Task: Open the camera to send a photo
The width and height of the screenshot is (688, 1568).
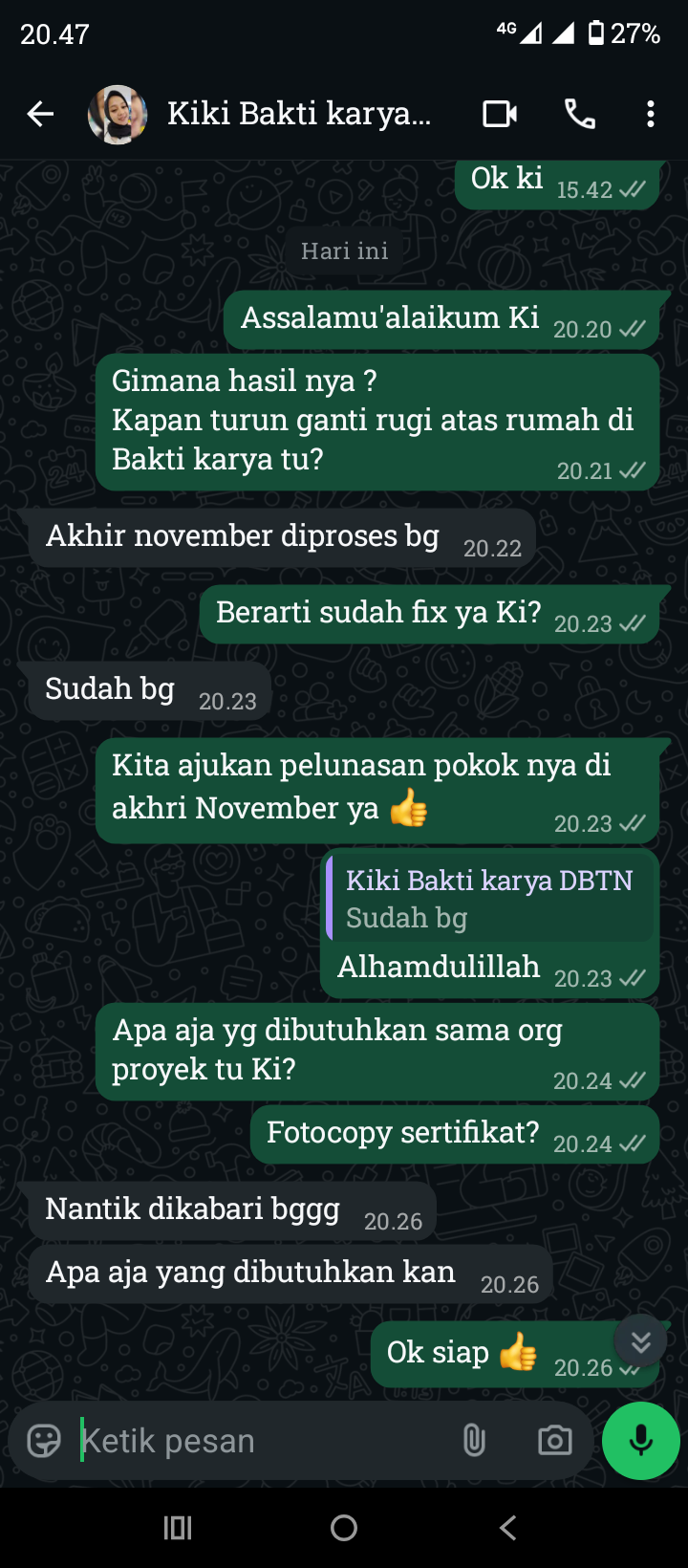Action: [554, 1440]
